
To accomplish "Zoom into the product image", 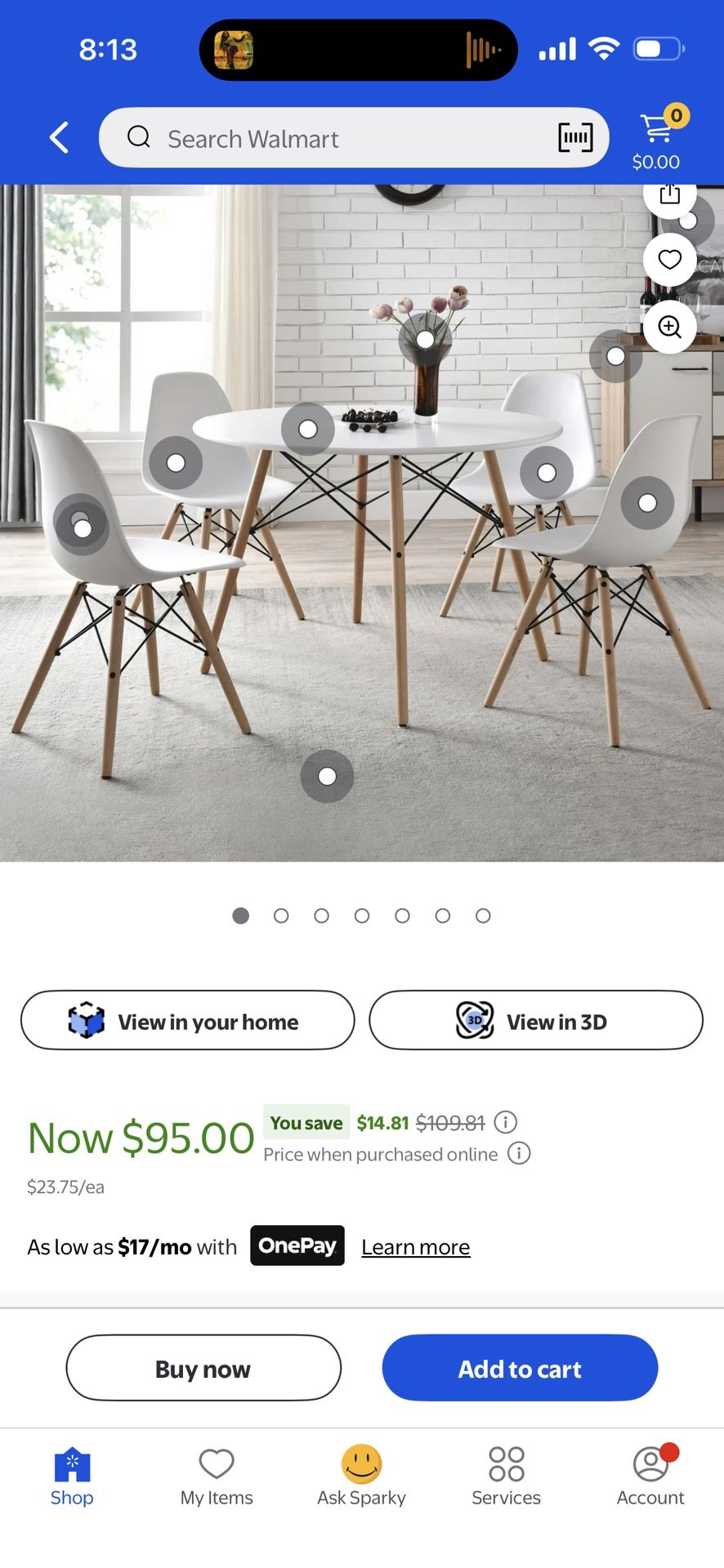I will [x=669, y=327].
